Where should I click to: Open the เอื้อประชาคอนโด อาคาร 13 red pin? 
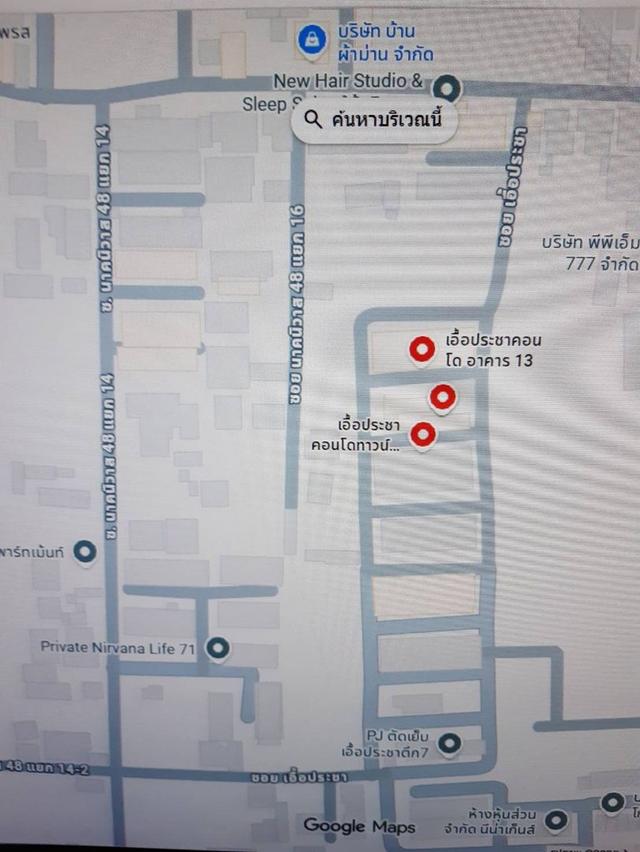click(422, 350)
